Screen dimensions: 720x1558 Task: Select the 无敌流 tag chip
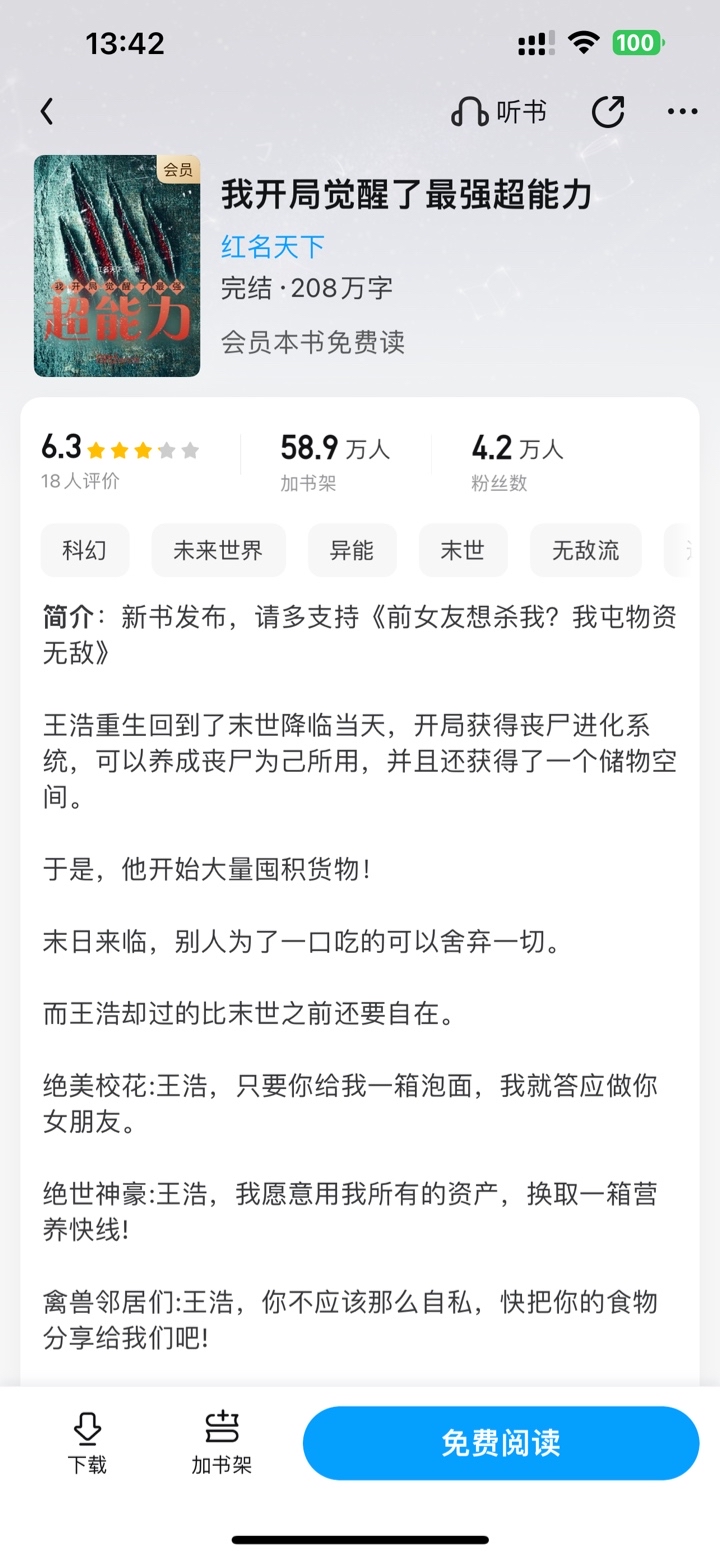(585, 550)
